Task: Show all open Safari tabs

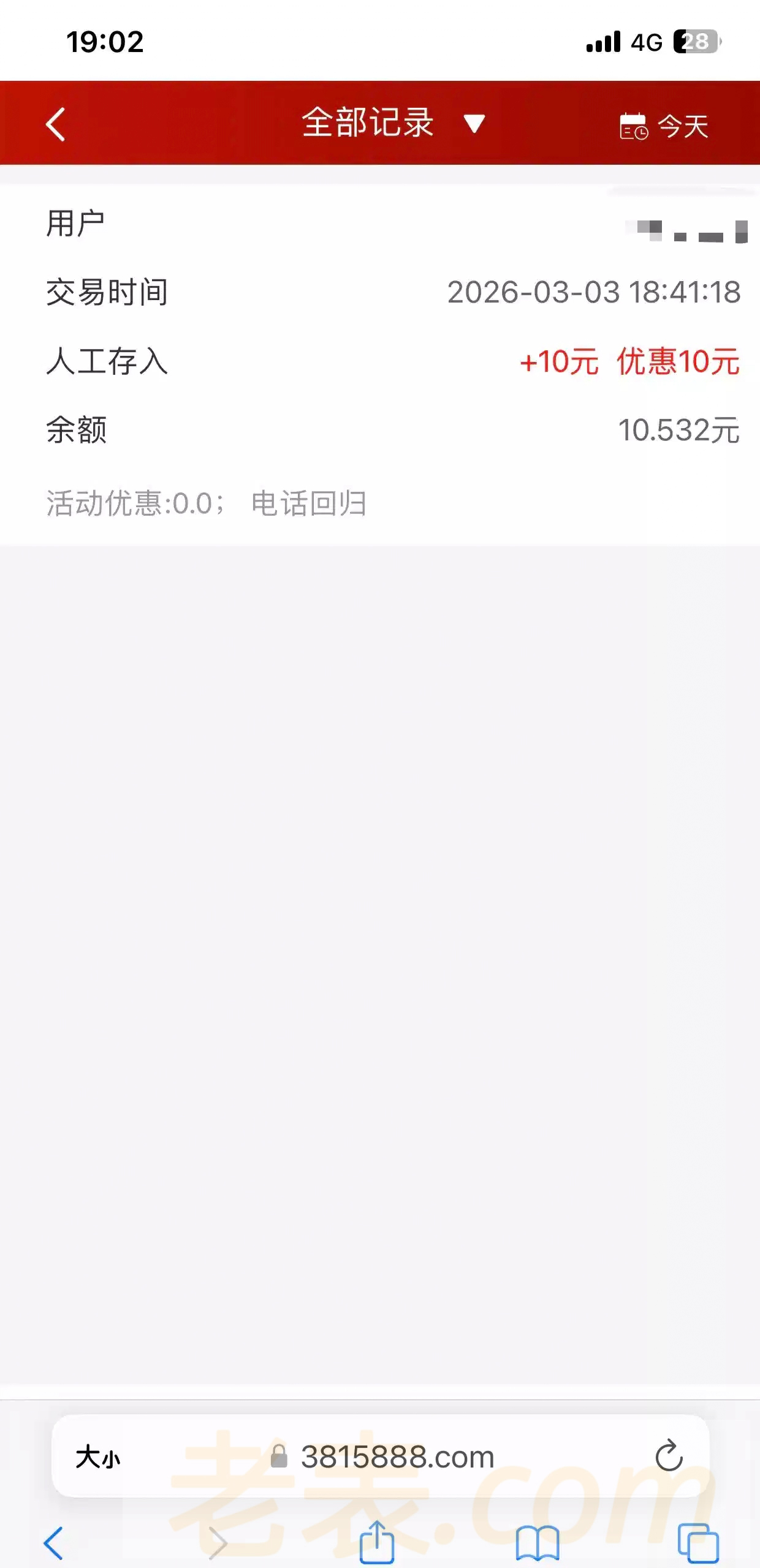Action: coord(698,1542)
